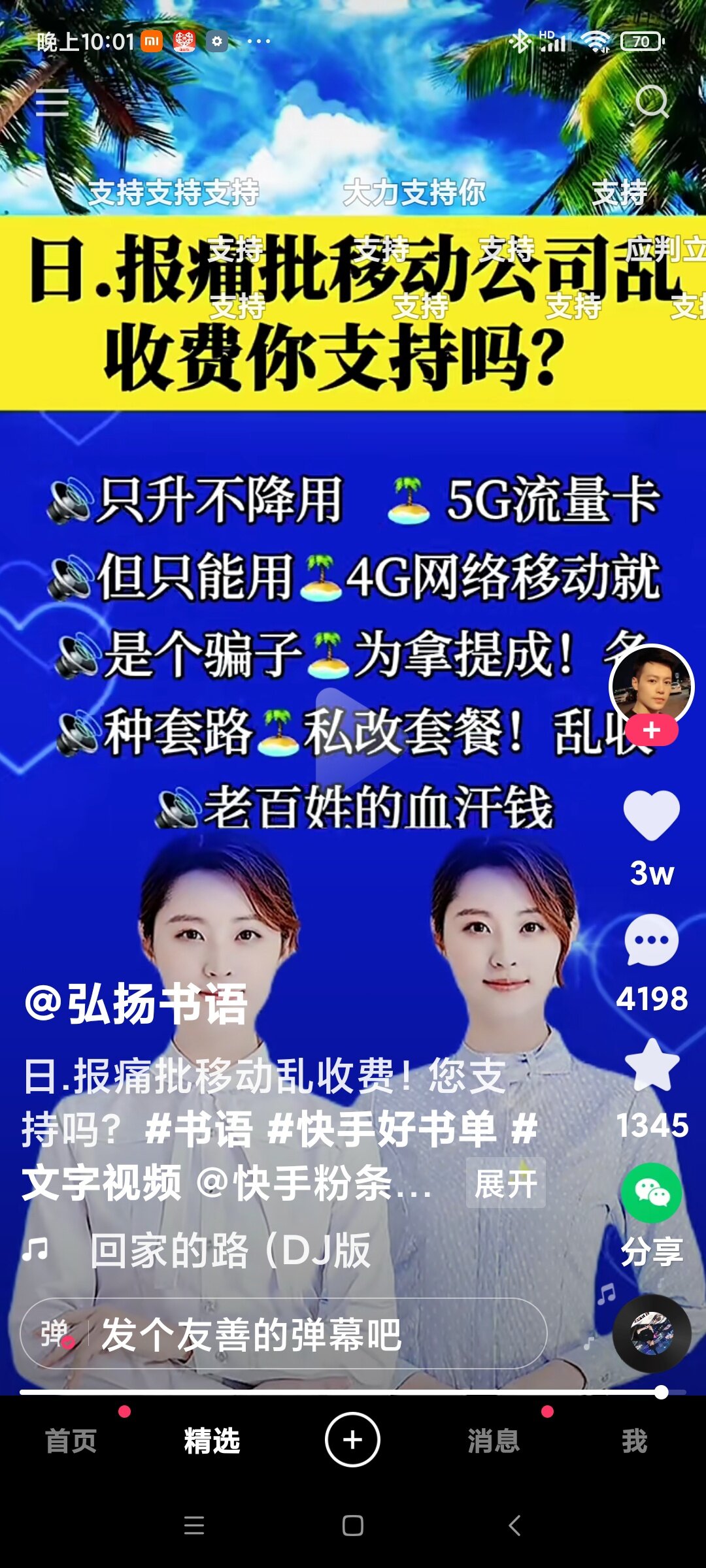Toggle the 弹 danmaku switch

(56, 1334)
